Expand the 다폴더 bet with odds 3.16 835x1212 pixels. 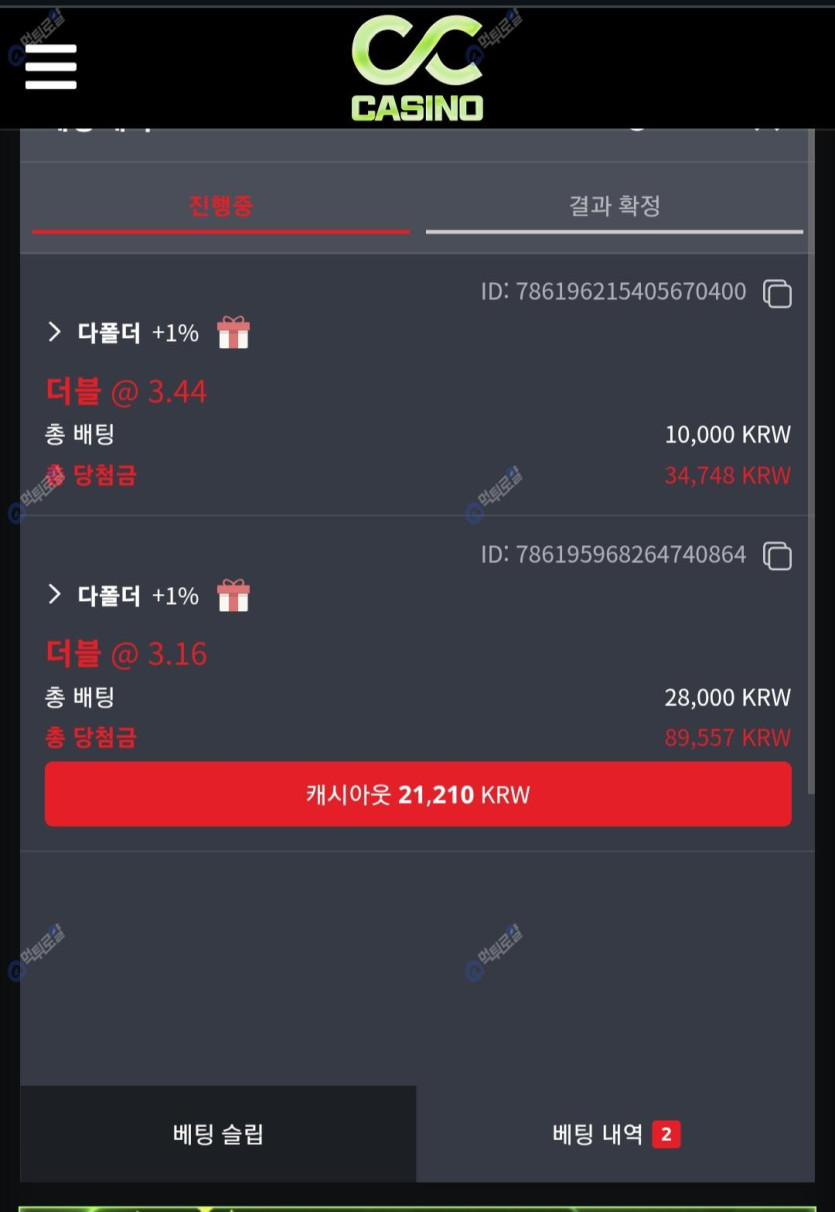[55, 595]
